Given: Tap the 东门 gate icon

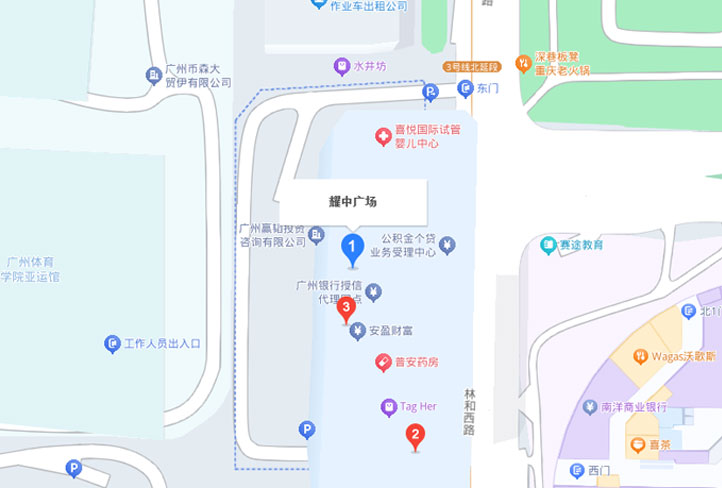Looking at the screenshot, I should click(x=465, y=89).
